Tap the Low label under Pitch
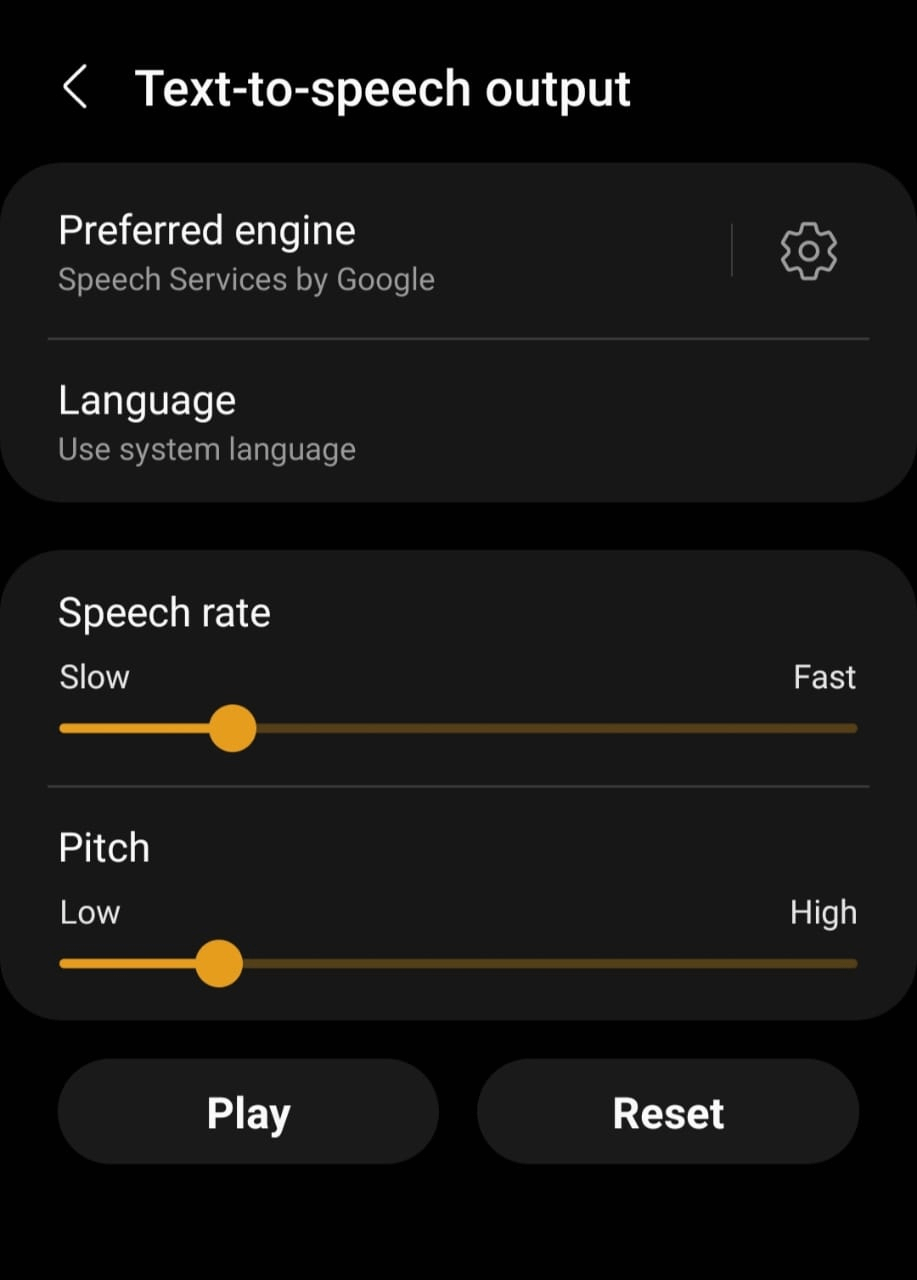Viewport: 917px width, 1280px height. tap(89, 911)
